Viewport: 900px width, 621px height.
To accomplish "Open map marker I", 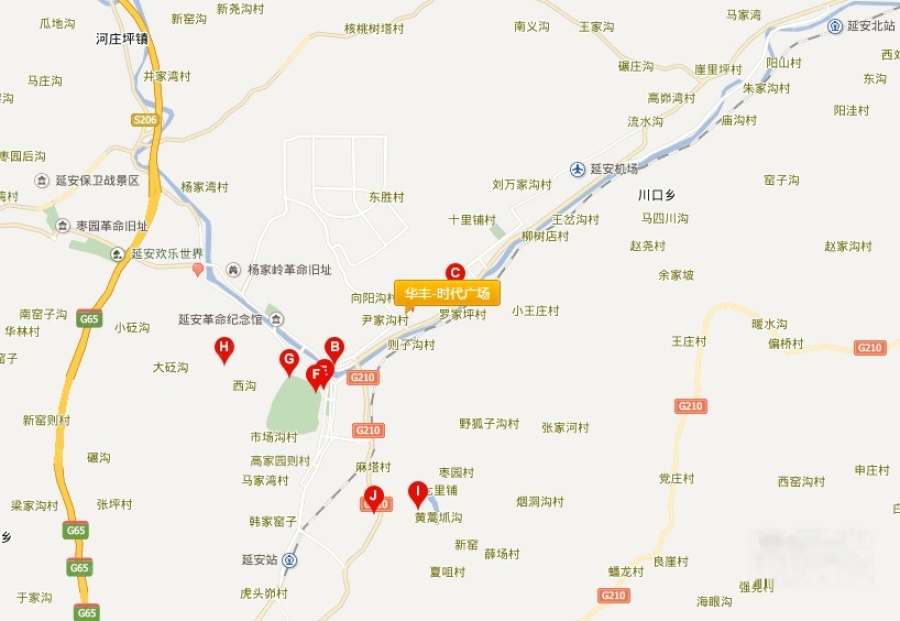I will pyautogui.click(x=418, y=492).
